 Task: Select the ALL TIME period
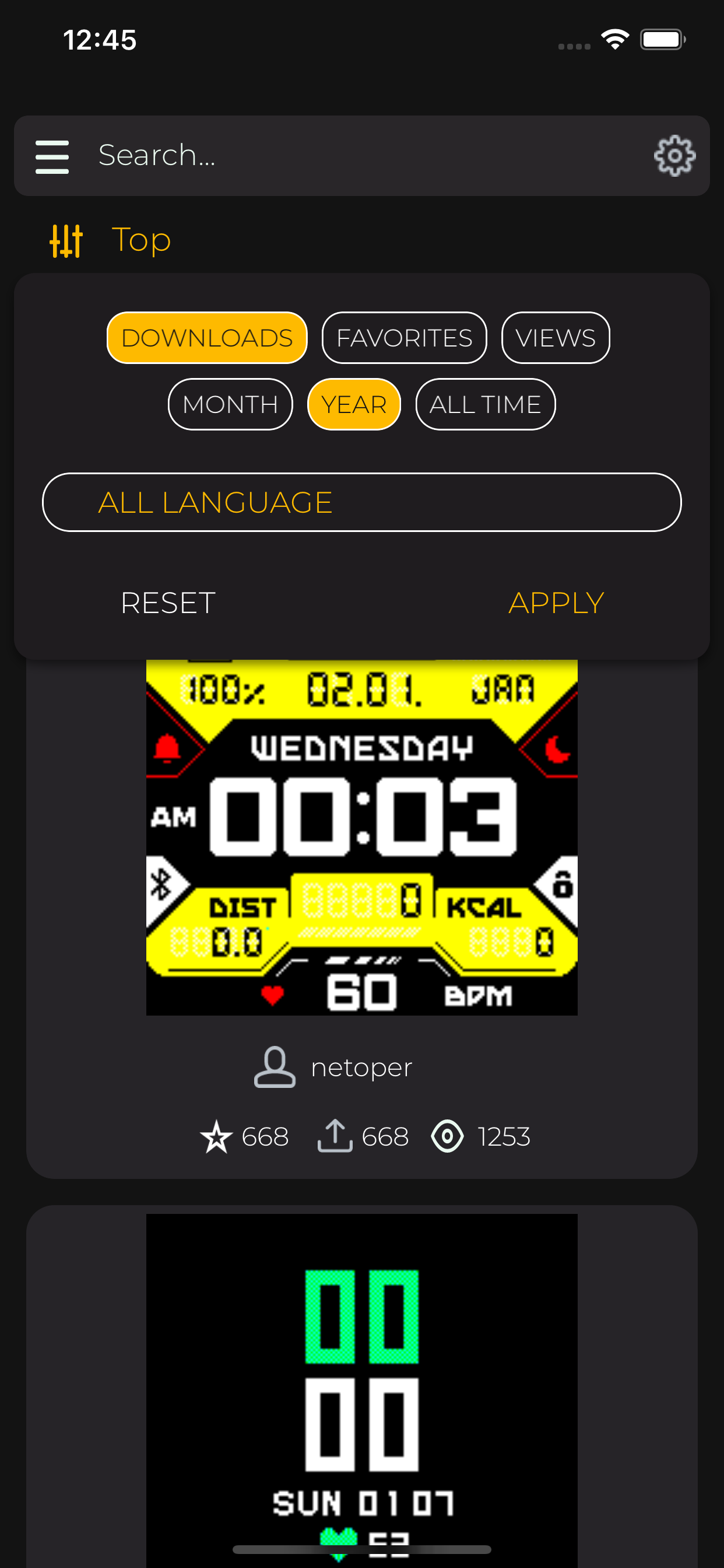point(486,404)
